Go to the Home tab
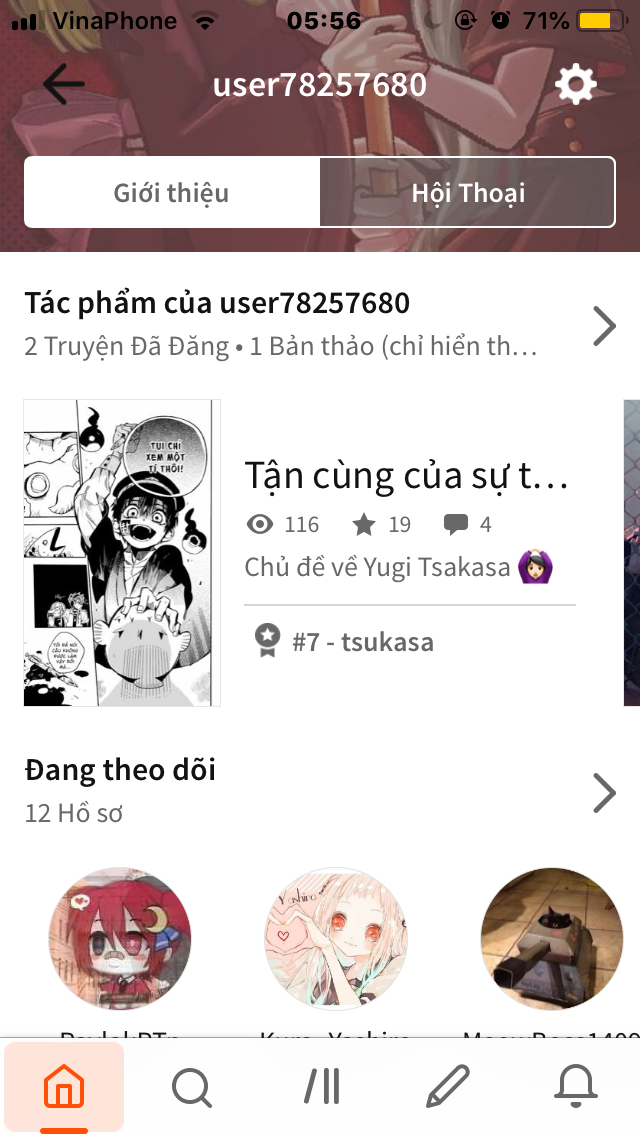The height and width of the screenshot is (1136, 640). [64, 1086]
